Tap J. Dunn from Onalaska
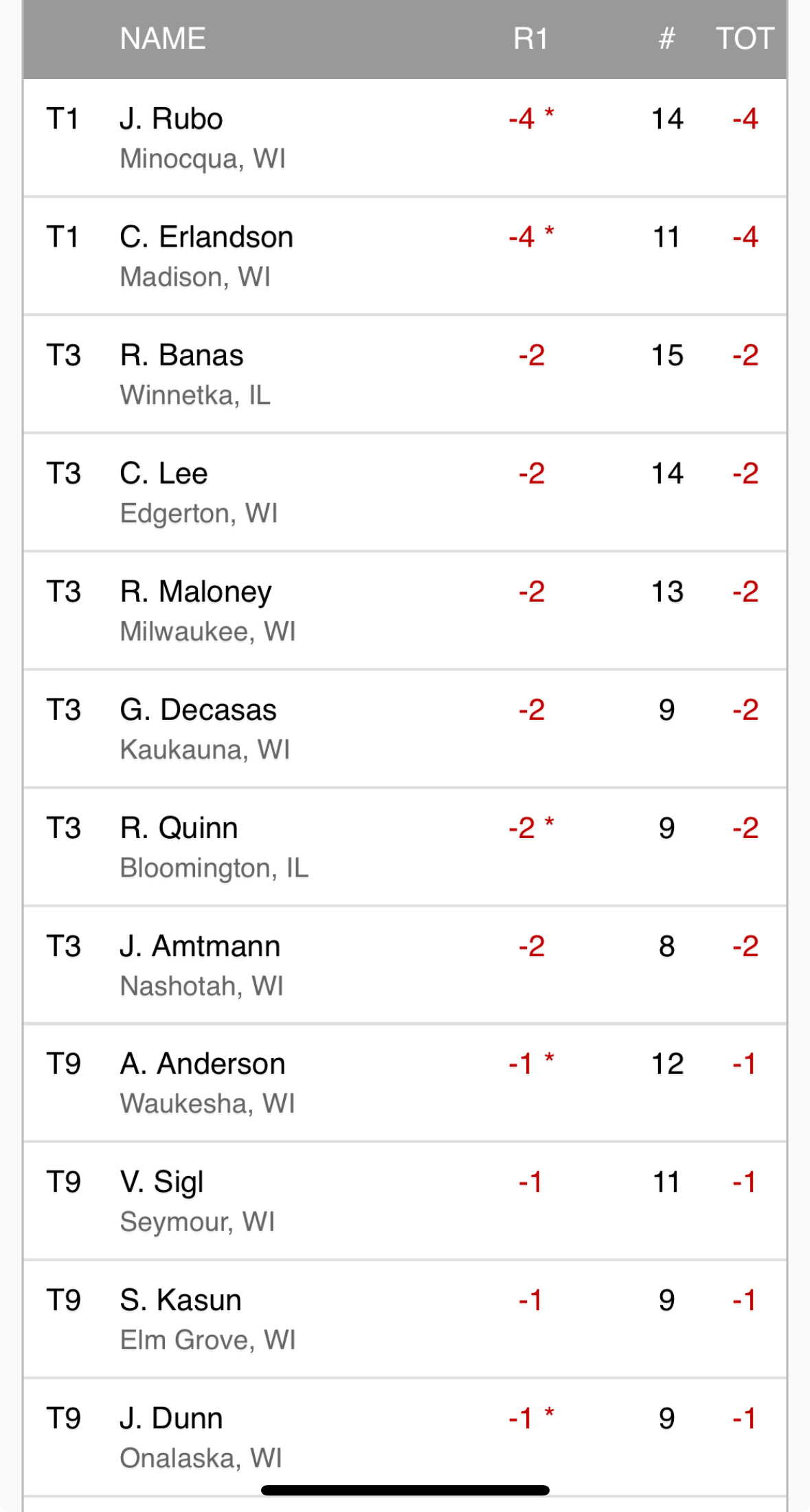Screen dimensions: 810x1512 click(x=405, y=1437)
